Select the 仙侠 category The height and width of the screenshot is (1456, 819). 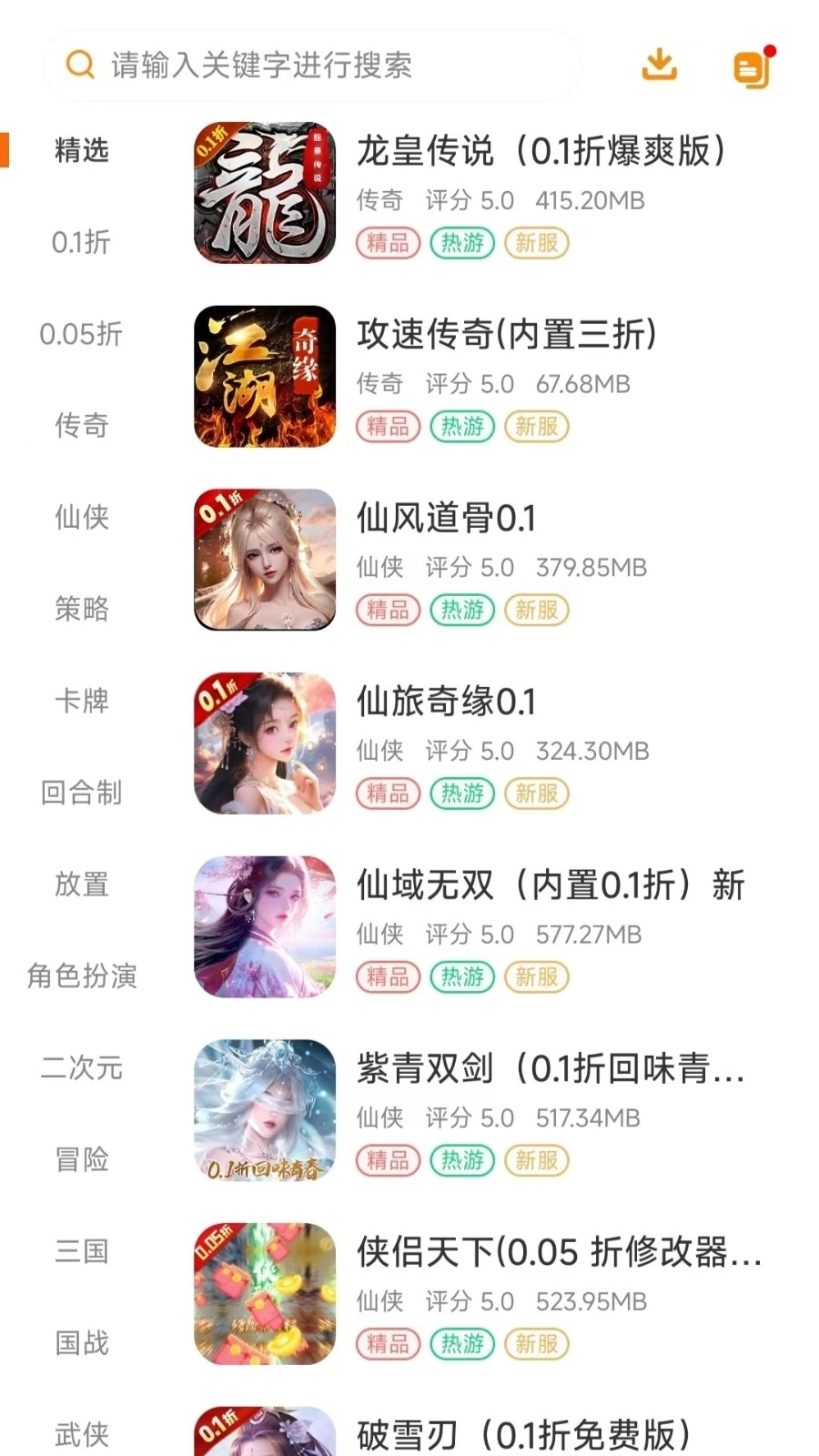tap(80, 518)
